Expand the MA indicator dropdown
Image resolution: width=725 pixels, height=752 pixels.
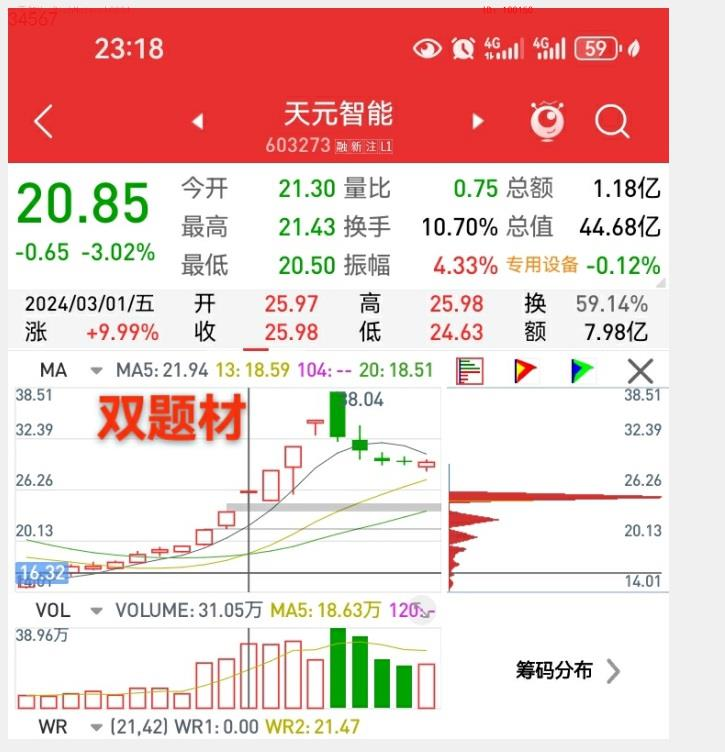tap(96, 371)
